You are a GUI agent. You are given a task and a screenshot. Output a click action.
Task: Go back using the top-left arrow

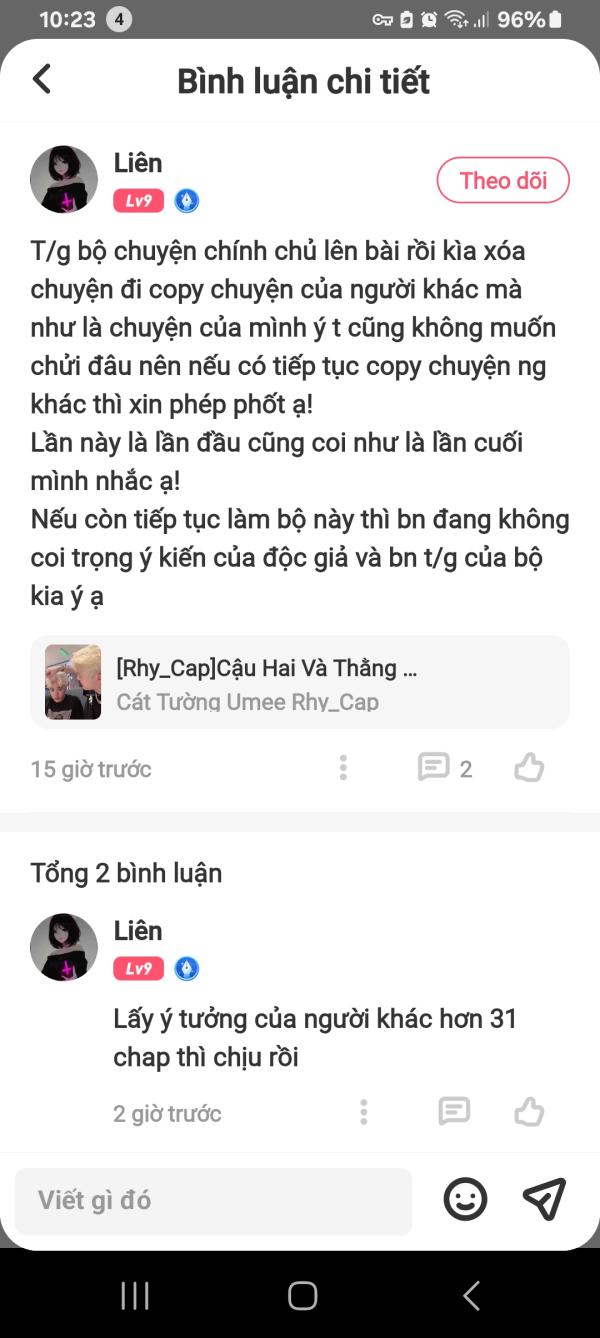[42, 79]
